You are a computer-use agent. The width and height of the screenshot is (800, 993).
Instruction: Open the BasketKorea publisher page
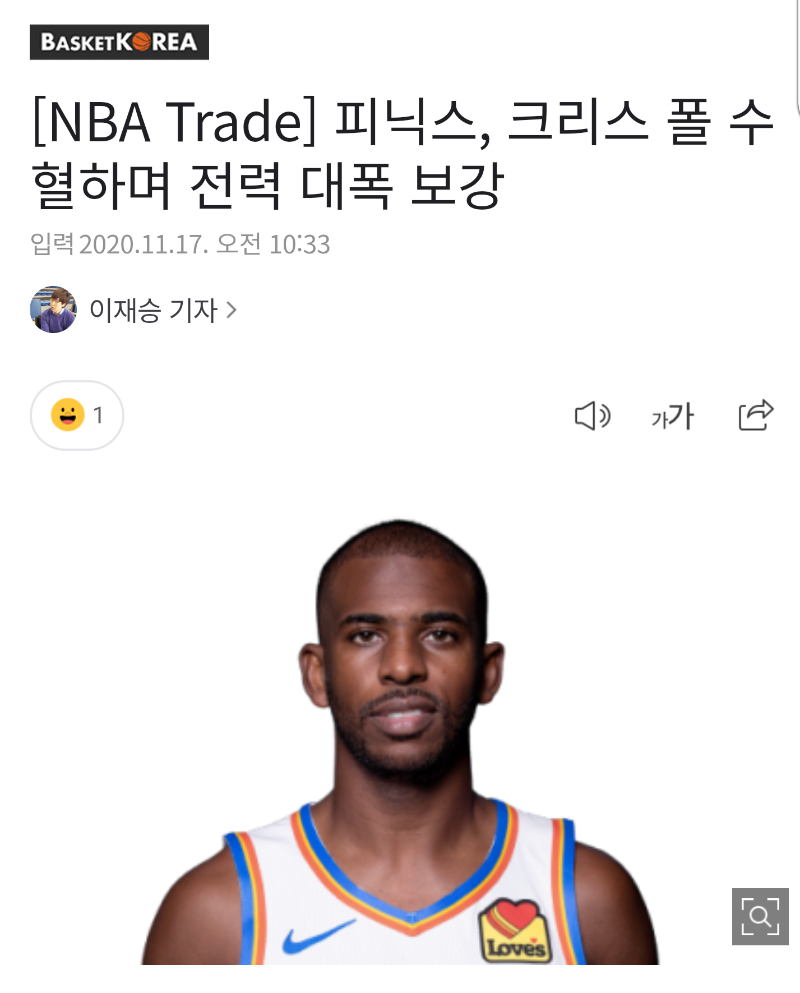pos(119,42)
